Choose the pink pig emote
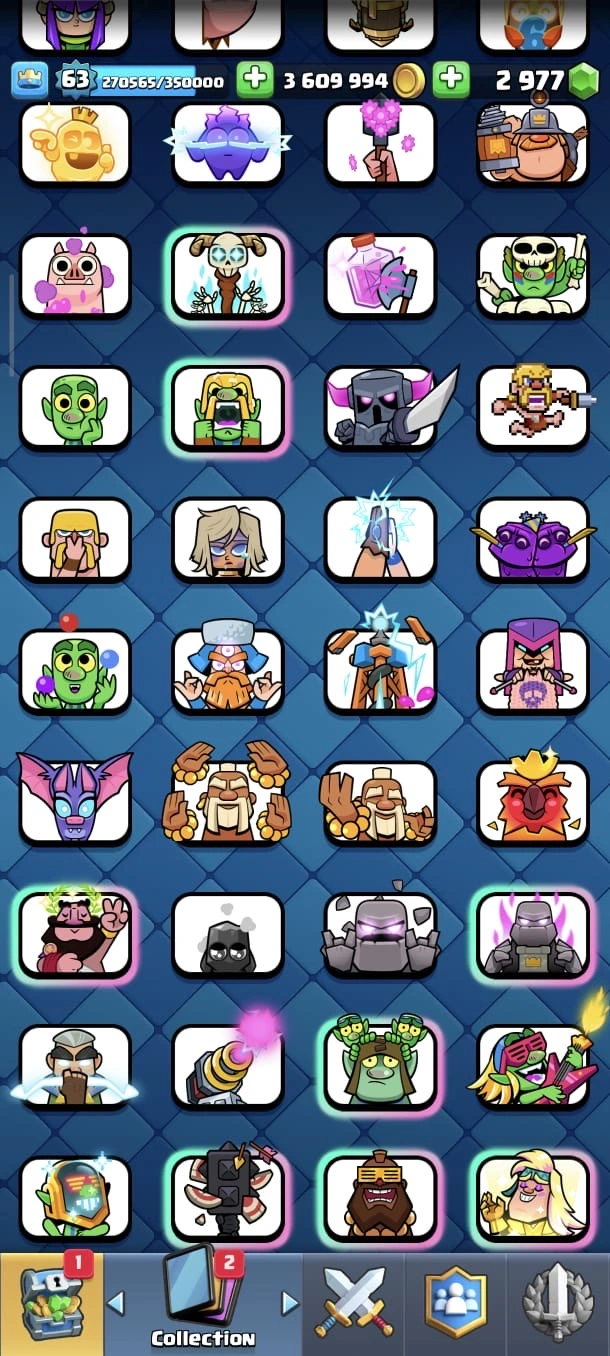This screenshot has width=610, height=1356. tap(76, 276)
